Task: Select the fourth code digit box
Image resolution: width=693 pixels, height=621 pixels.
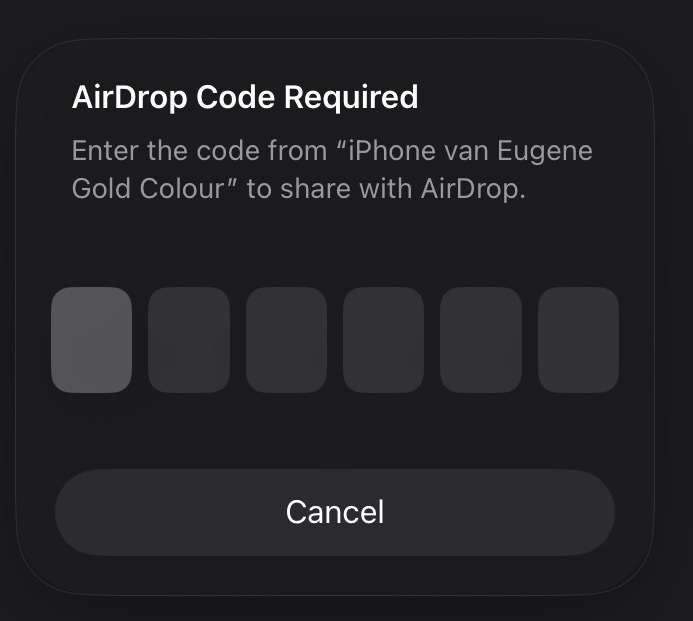Action: [383, 340]
